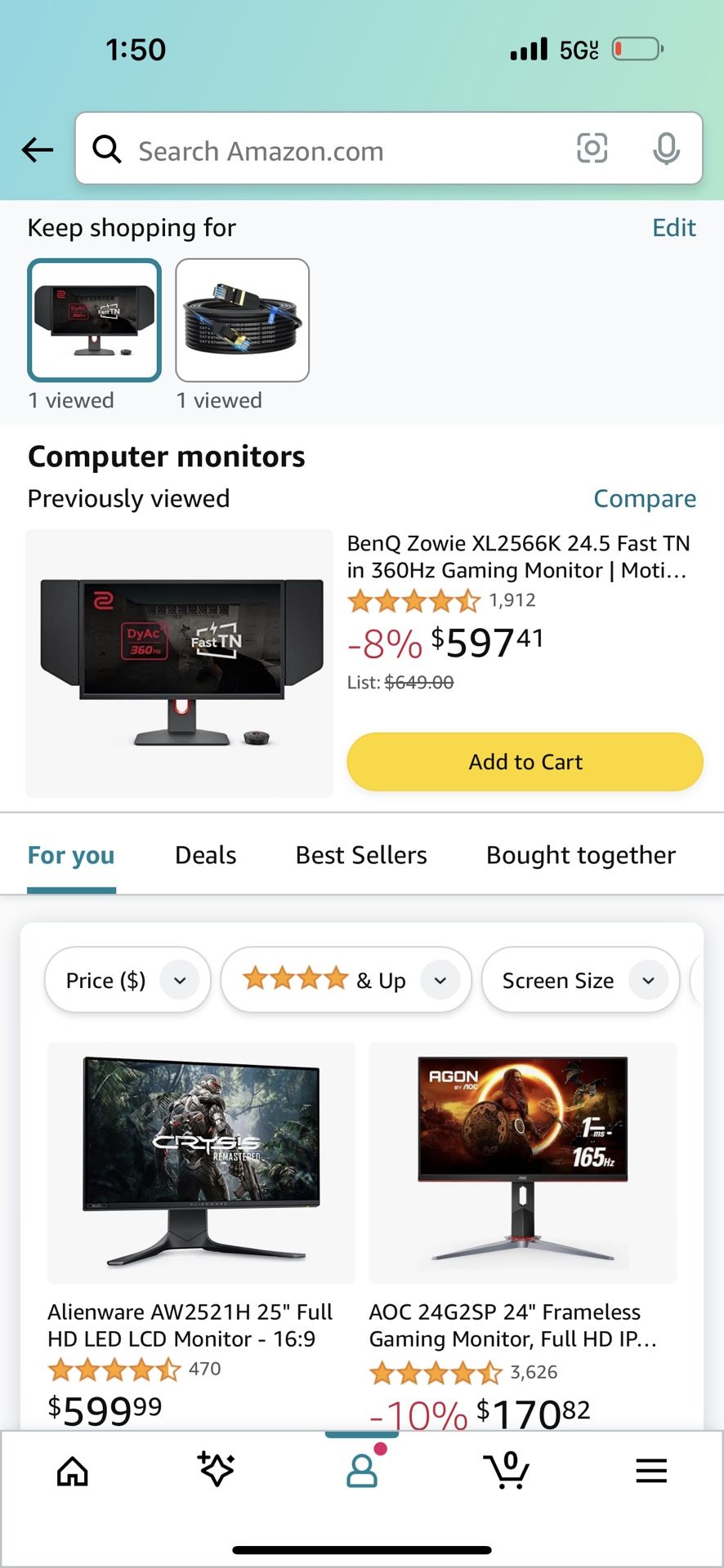
Task: Open camera lens search
Action: tap(592, 149)
